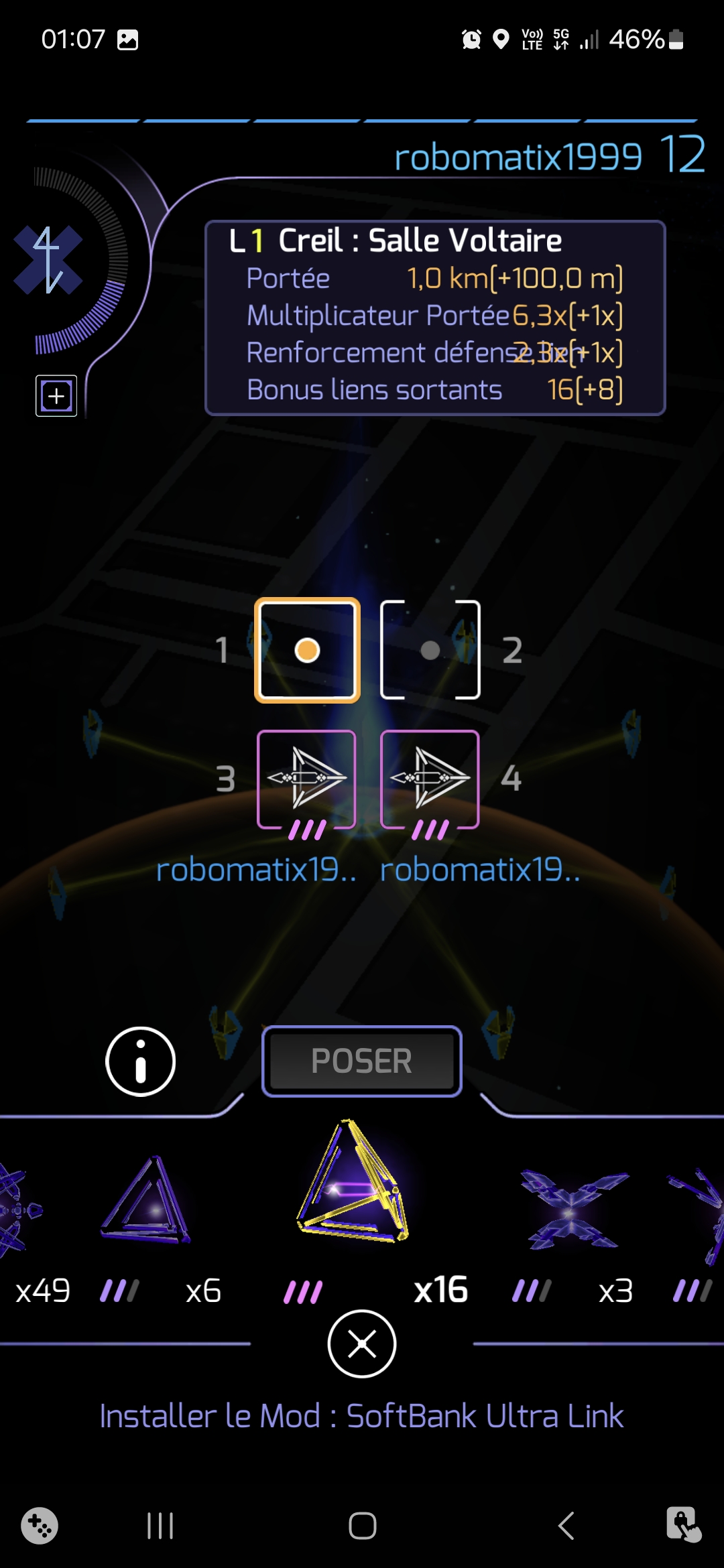Screen dimensions: 724x1568
Task: Go back using system navigation
Action: [x=566, y=1526]
